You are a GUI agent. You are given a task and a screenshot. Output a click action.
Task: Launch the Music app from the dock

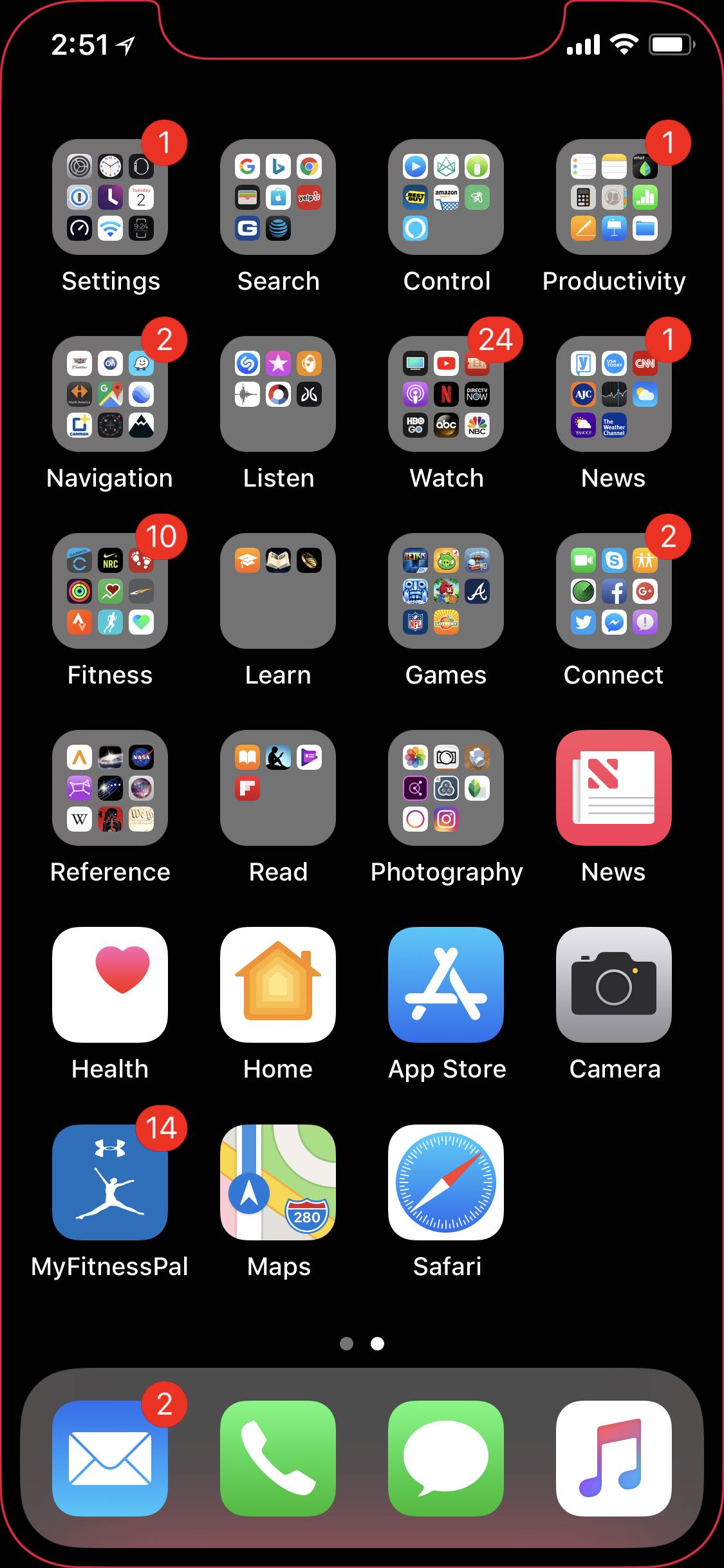point(614,1459)
